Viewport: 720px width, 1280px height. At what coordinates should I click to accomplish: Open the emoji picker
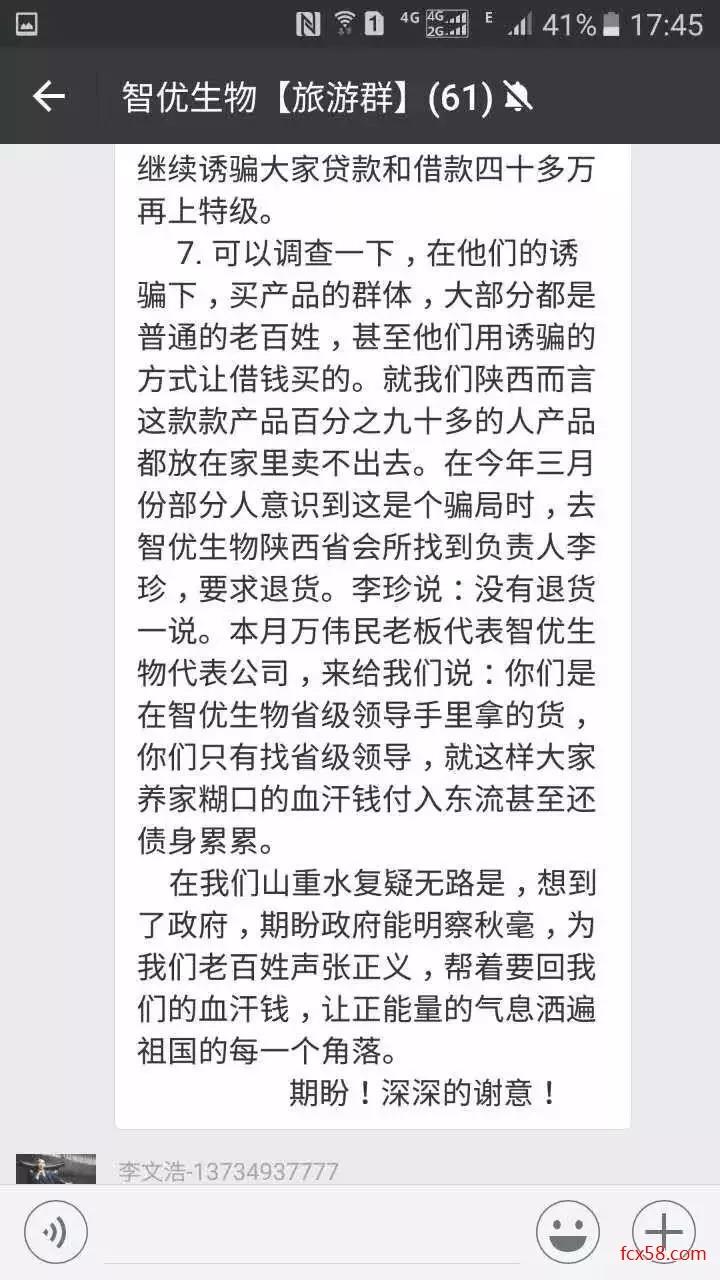(x=568, y=1231)
